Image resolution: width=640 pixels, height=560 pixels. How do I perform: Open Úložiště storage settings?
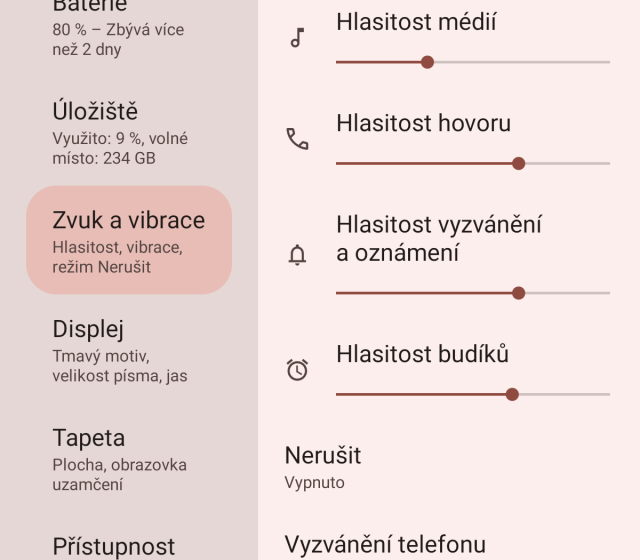tap(128, 132)
